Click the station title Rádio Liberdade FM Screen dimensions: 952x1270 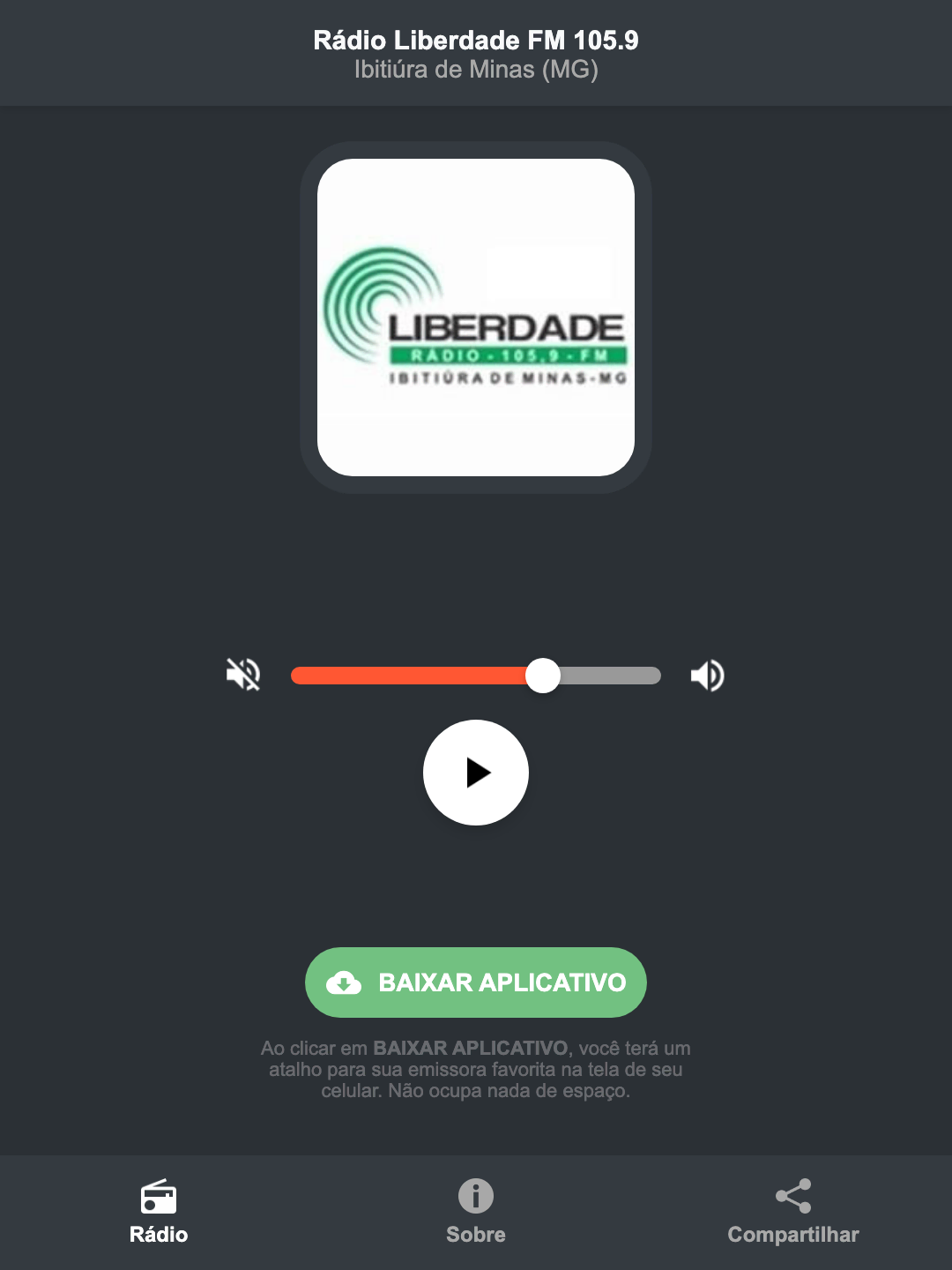pyautogui.click(x=476, y=39)
